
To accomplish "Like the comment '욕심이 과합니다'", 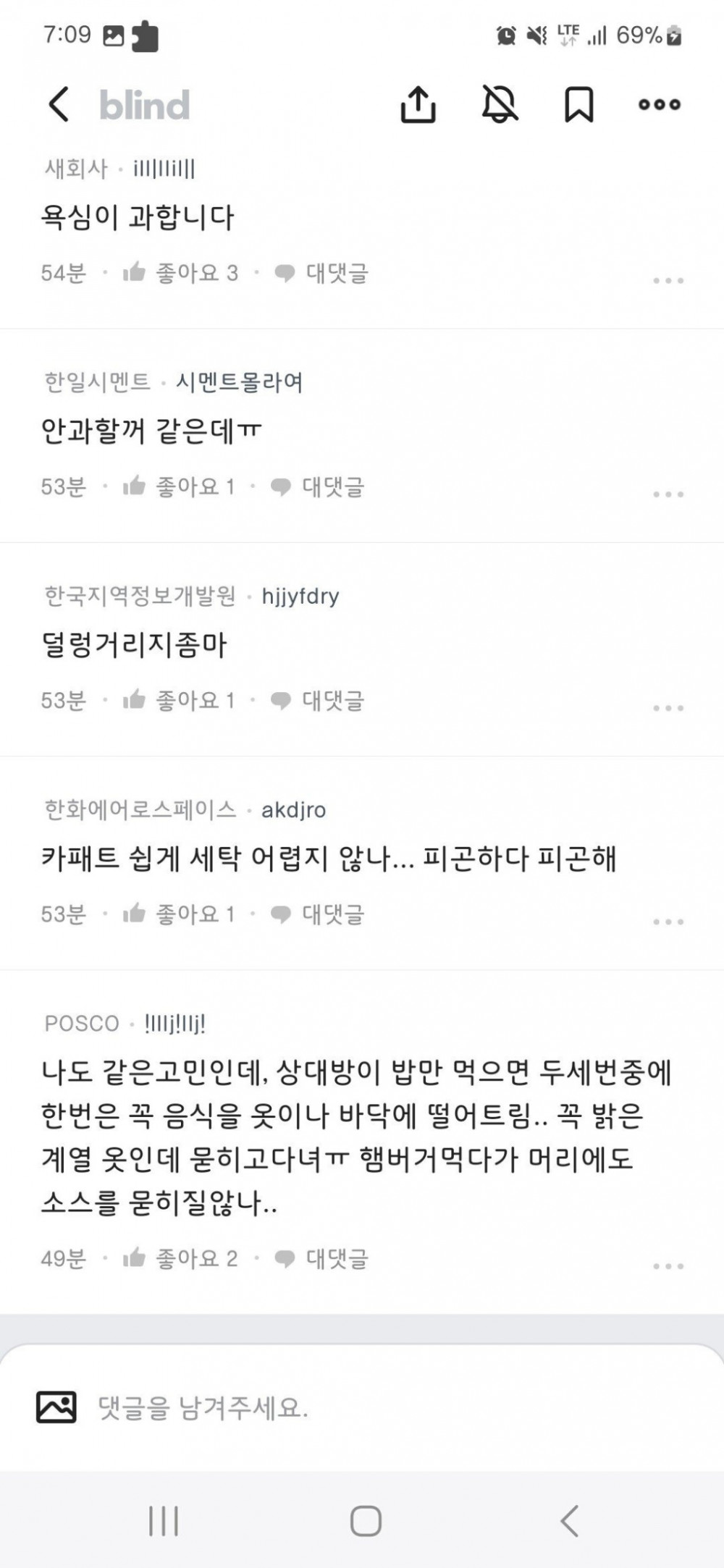I will tap(180, 273).
